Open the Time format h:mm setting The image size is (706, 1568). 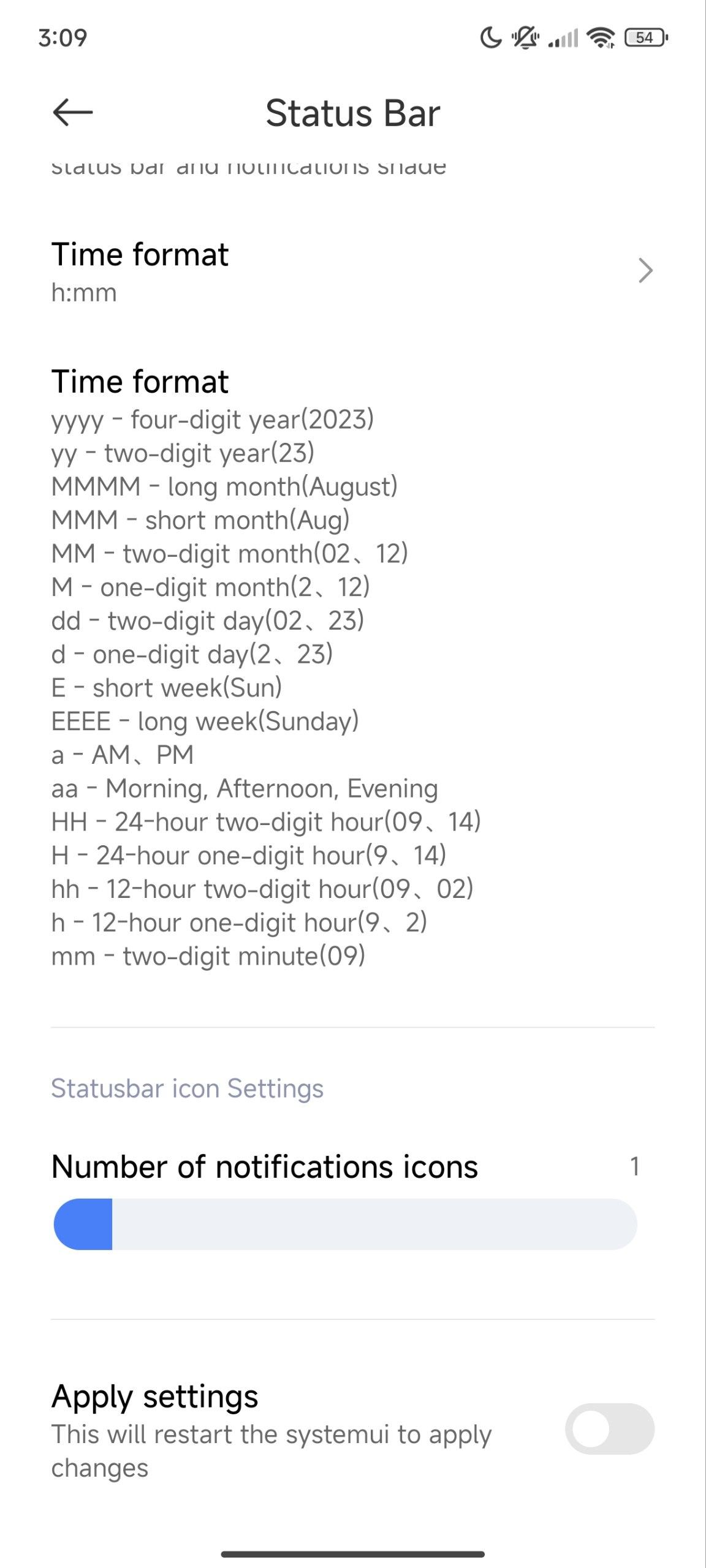353,272
